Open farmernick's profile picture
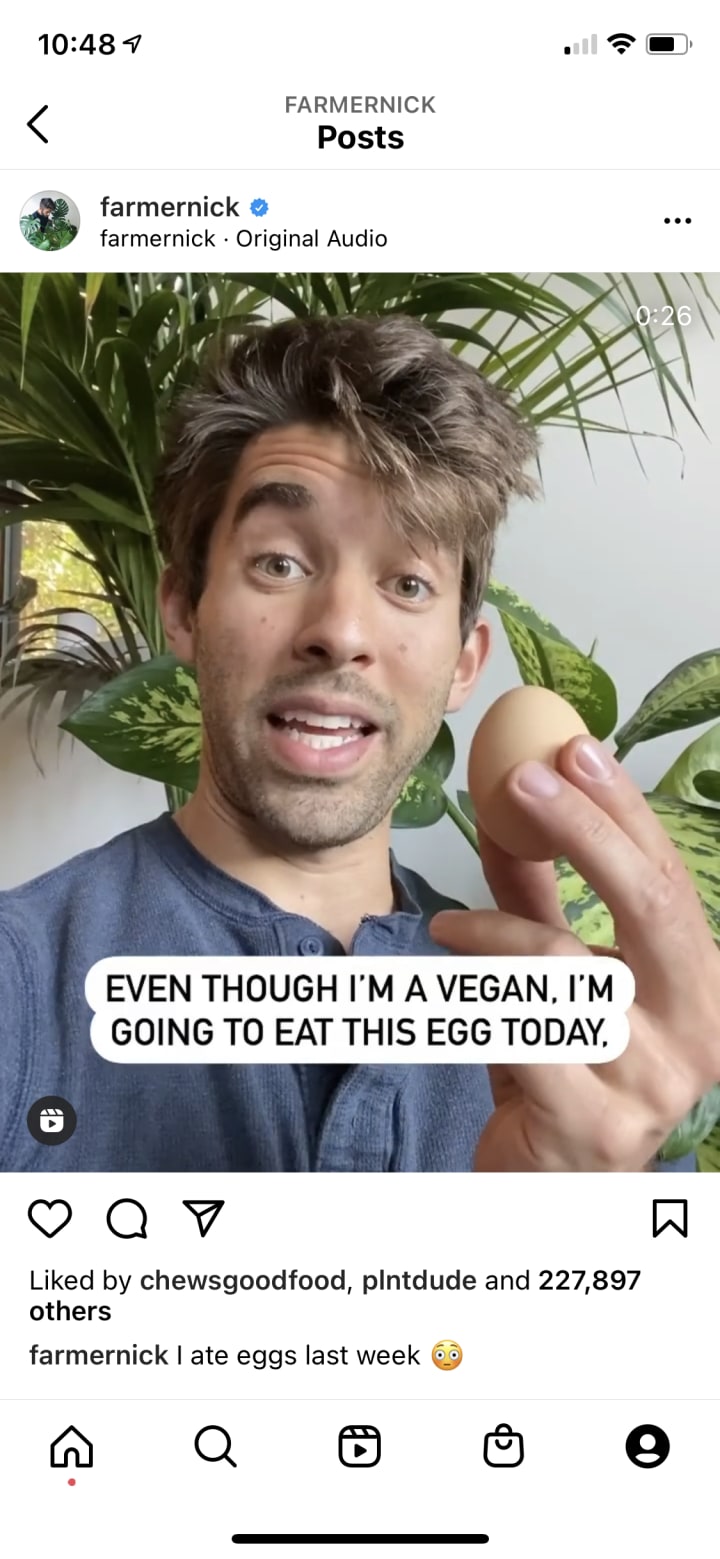720x1559 pixels. (49, 221)
